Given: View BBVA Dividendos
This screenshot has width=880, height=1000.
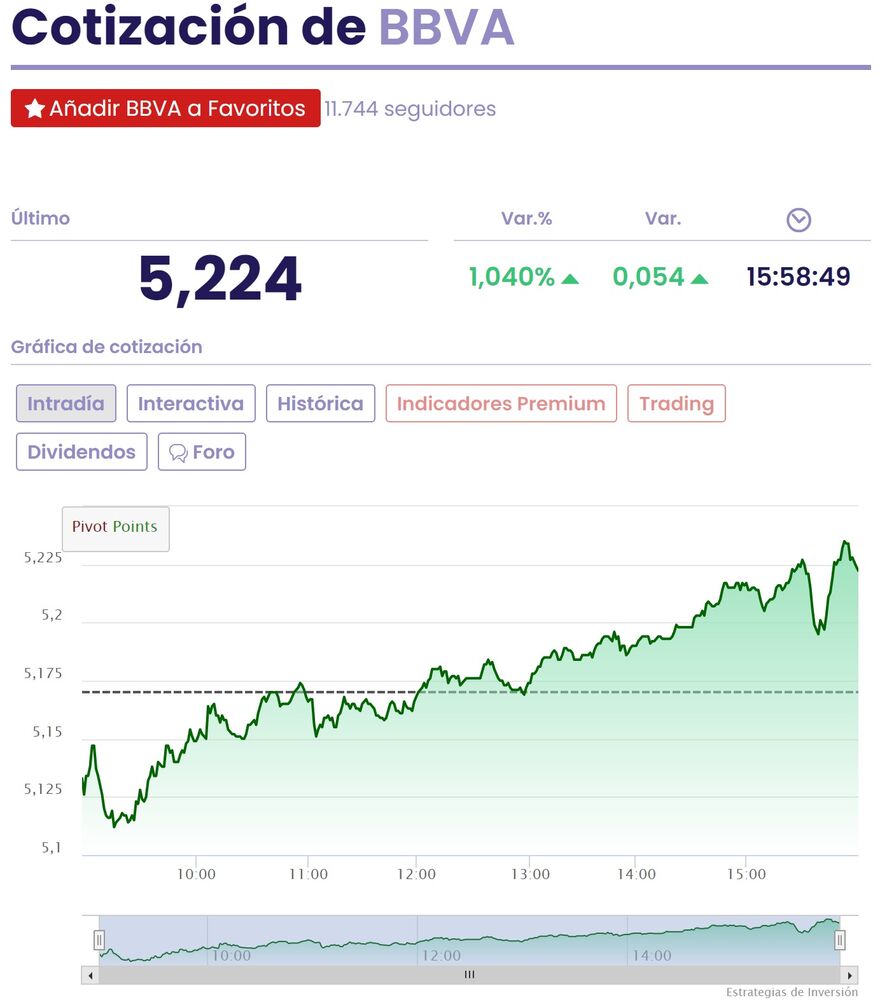Looking at the screenshot, I should click(82, 452).
